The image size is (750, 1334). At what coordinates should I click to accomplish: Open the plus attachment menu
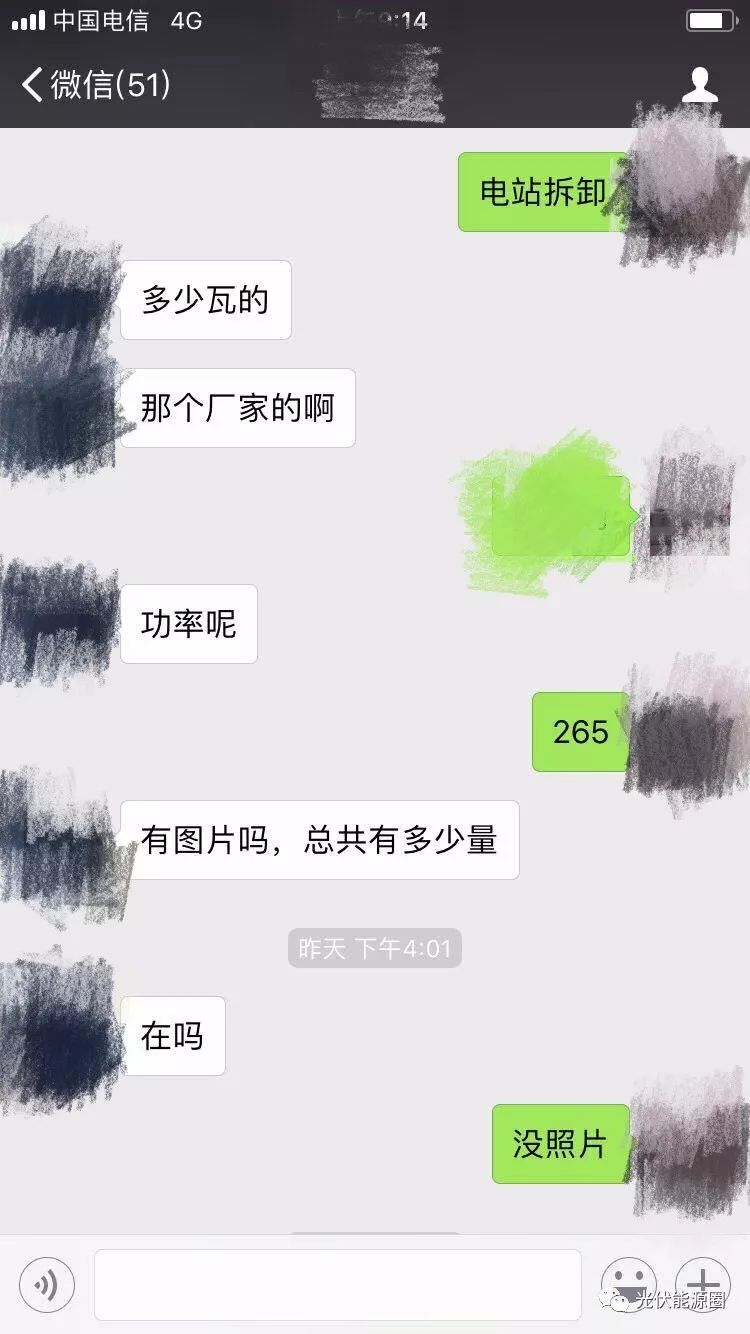703,1283
